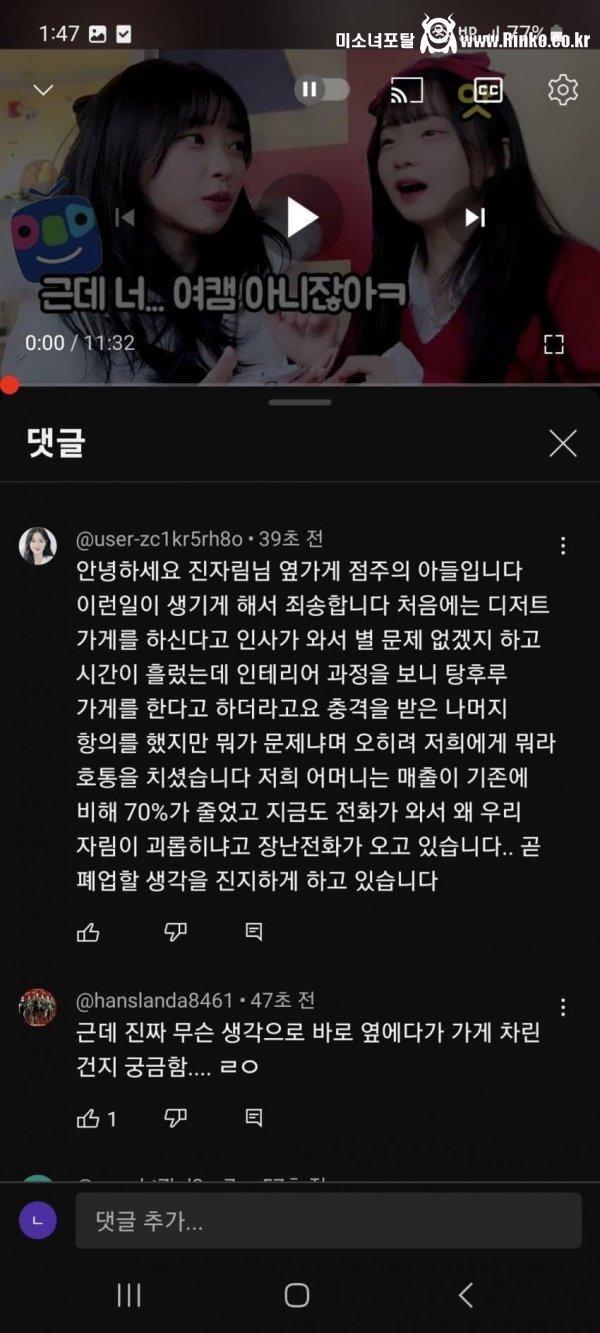
Task: Reply to the comment by user-zc1kr5rh8o
Action: point(254,932)
